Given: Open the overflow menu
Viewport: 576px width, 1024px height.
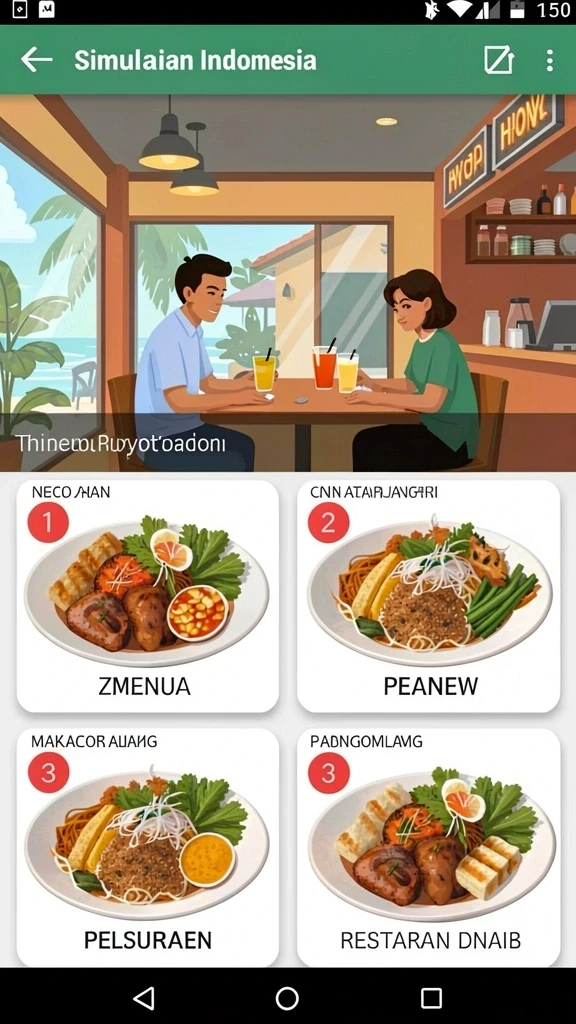Looking at the screenshot, I should [549, 60].
